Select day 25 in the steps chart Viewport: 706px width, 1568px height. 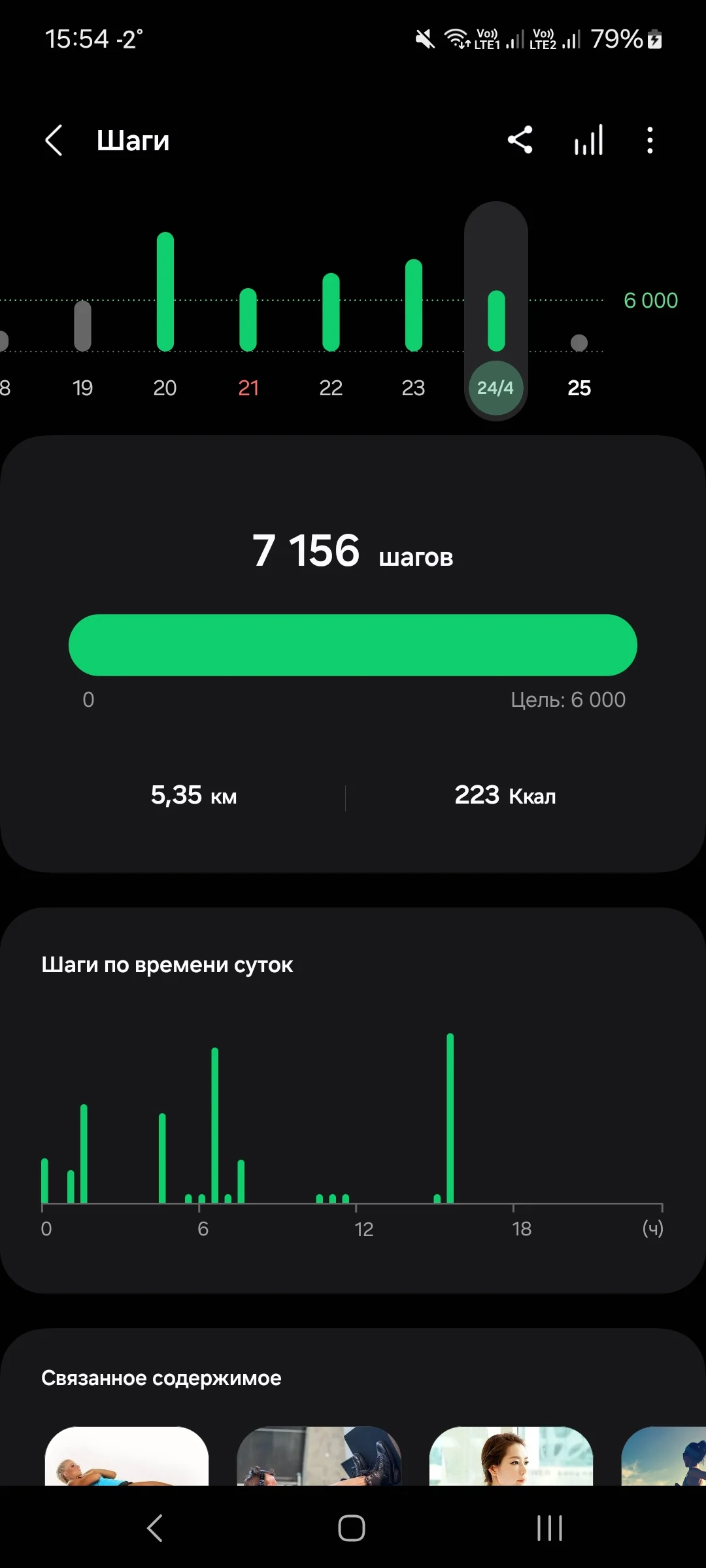coord(579,387)
